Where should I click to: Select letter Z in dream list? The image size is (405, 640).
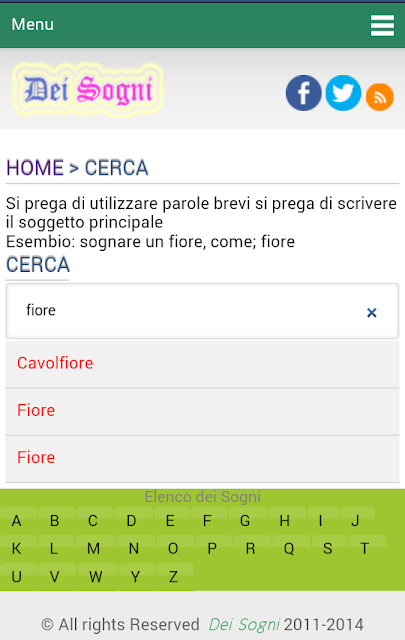pyautogui.click(x=175, y=576)
